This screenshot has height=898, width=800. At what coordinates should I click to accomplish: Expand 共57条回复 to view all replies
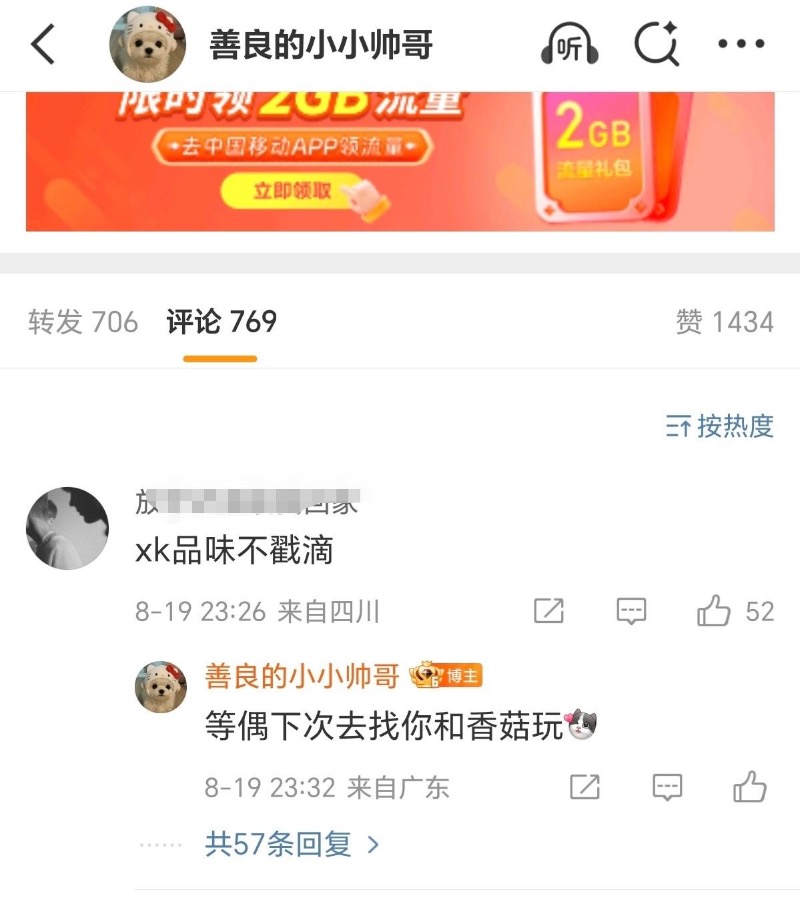292,845
